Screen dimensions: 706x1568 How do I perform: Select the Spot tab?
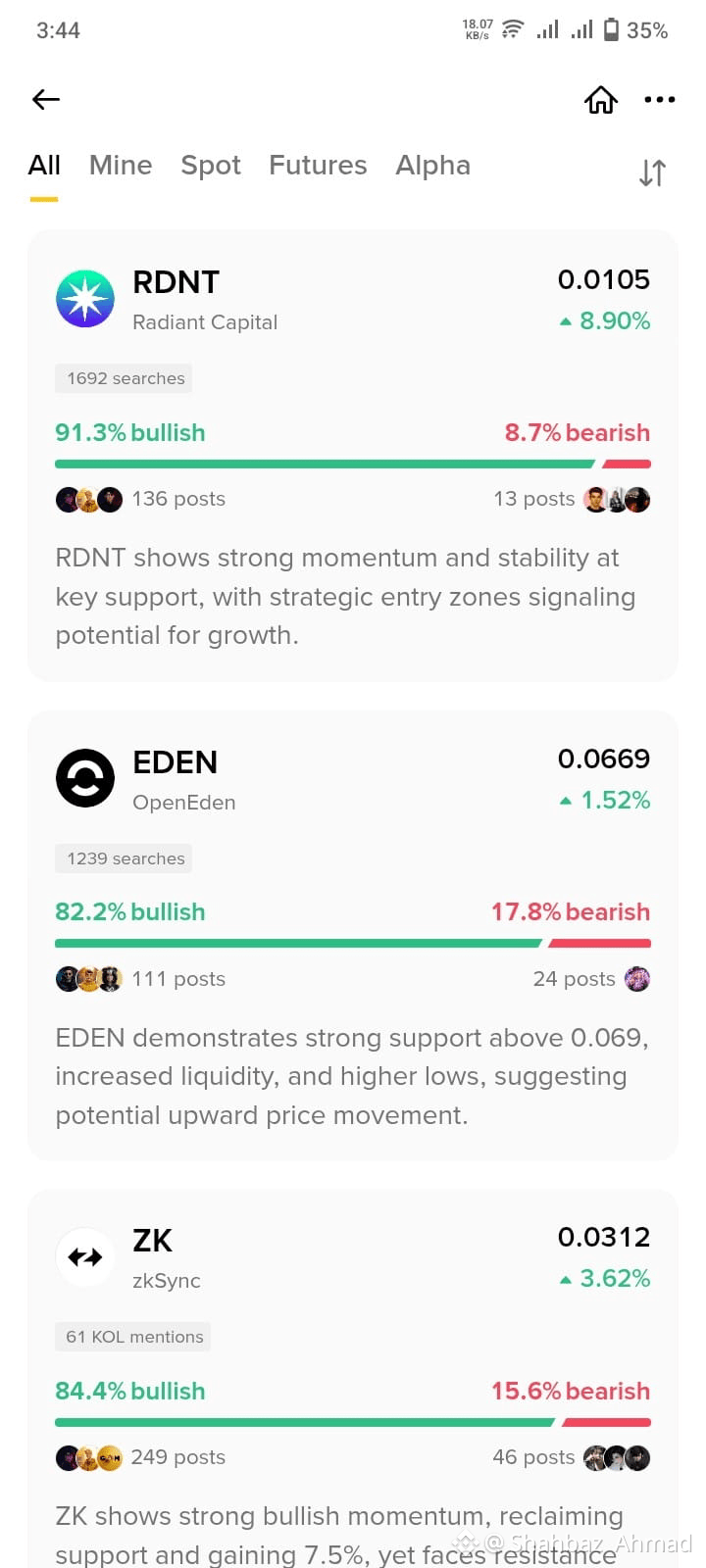coord(210,165)
